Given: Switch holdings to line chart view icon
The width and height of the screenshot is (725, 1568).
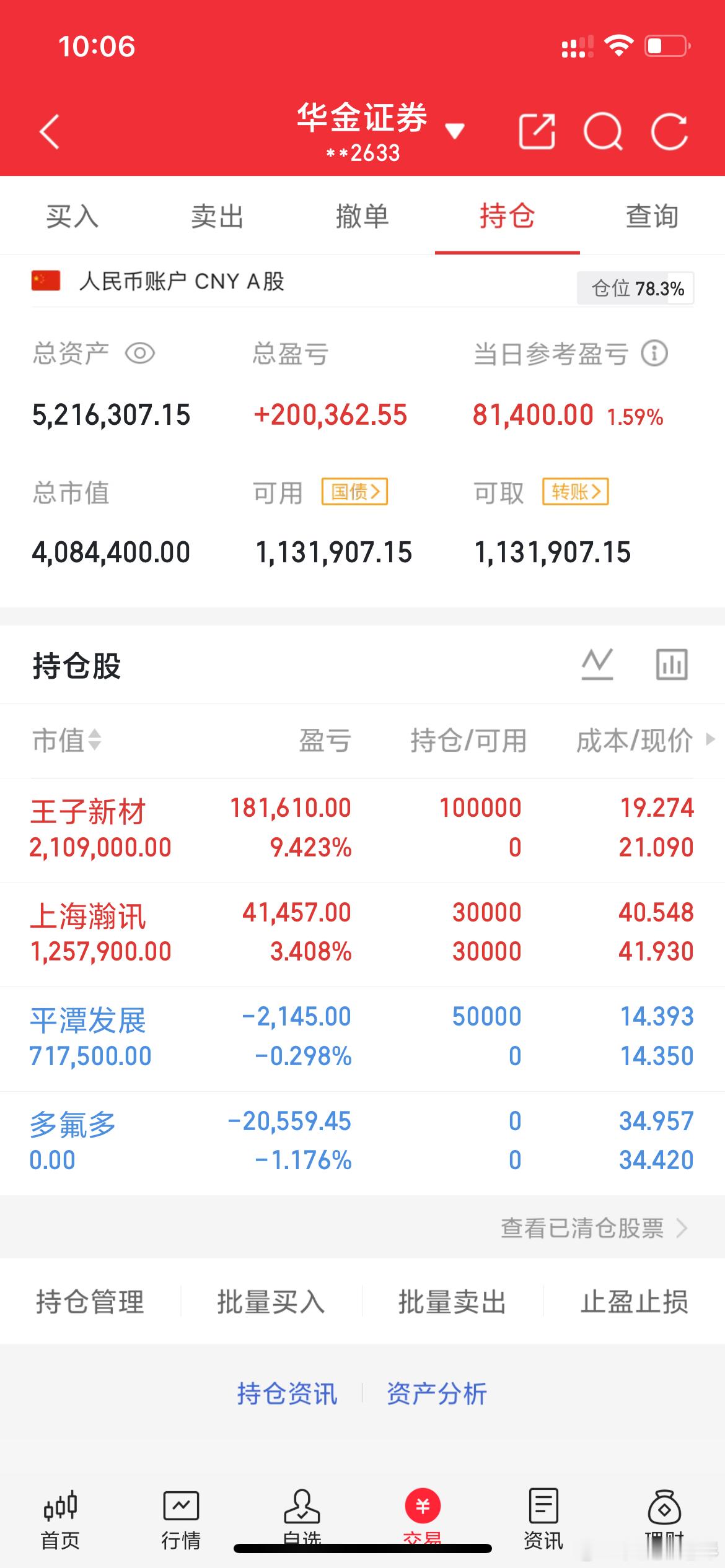Looking at the screenshot, I should (x=599, y=663).
